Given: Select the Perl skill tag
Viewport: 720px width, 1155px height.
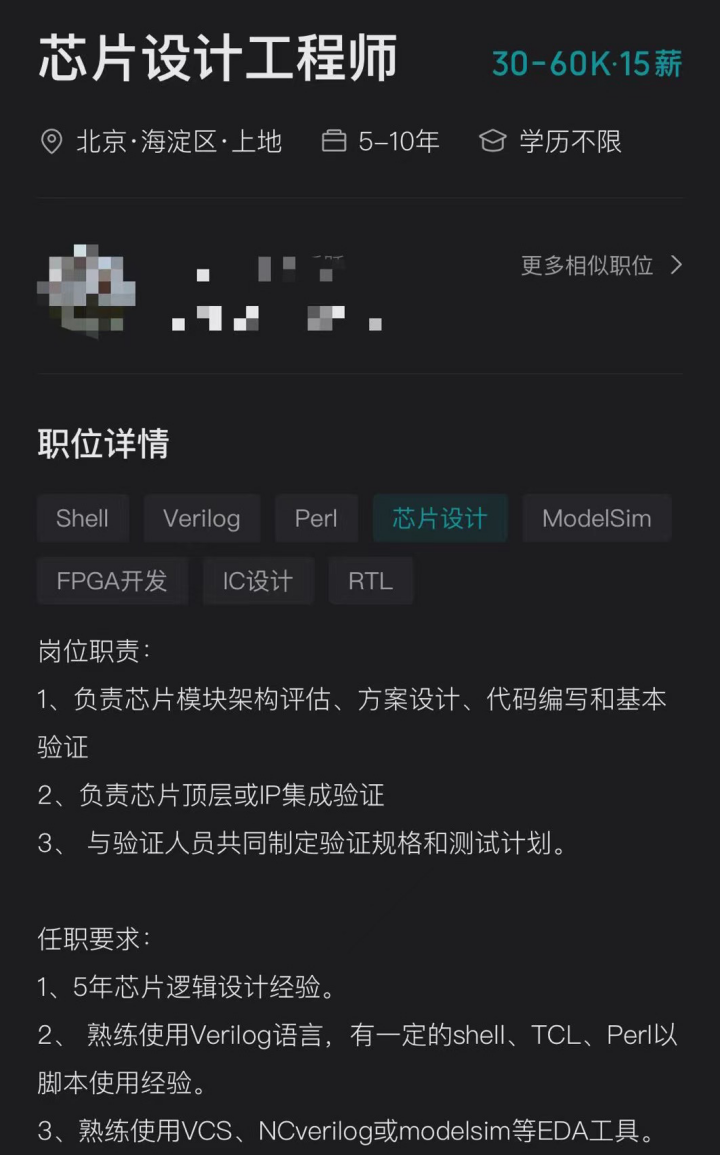Looking at the screenshot, I should (316, 518).
